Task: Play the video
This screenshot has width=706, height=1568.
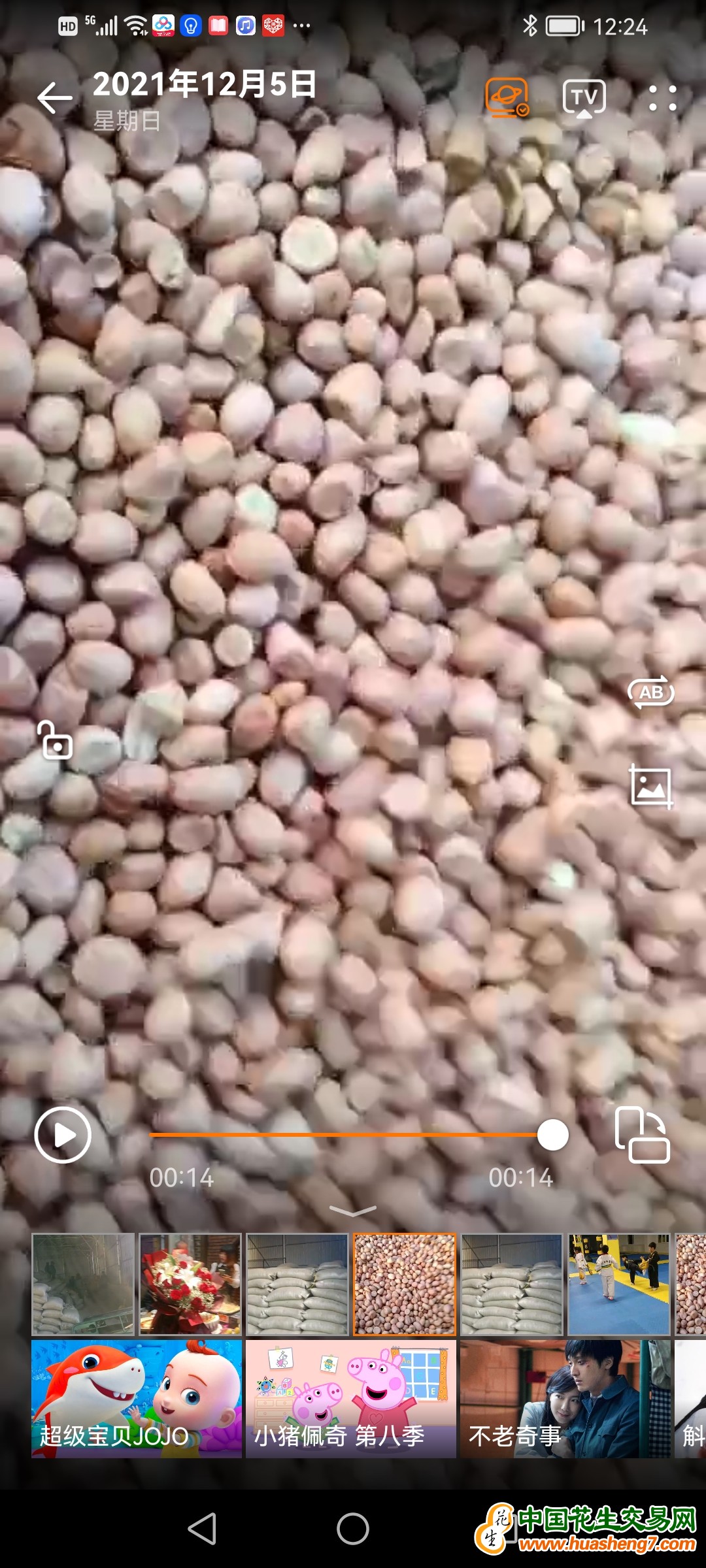Action: pos(63,1135)
